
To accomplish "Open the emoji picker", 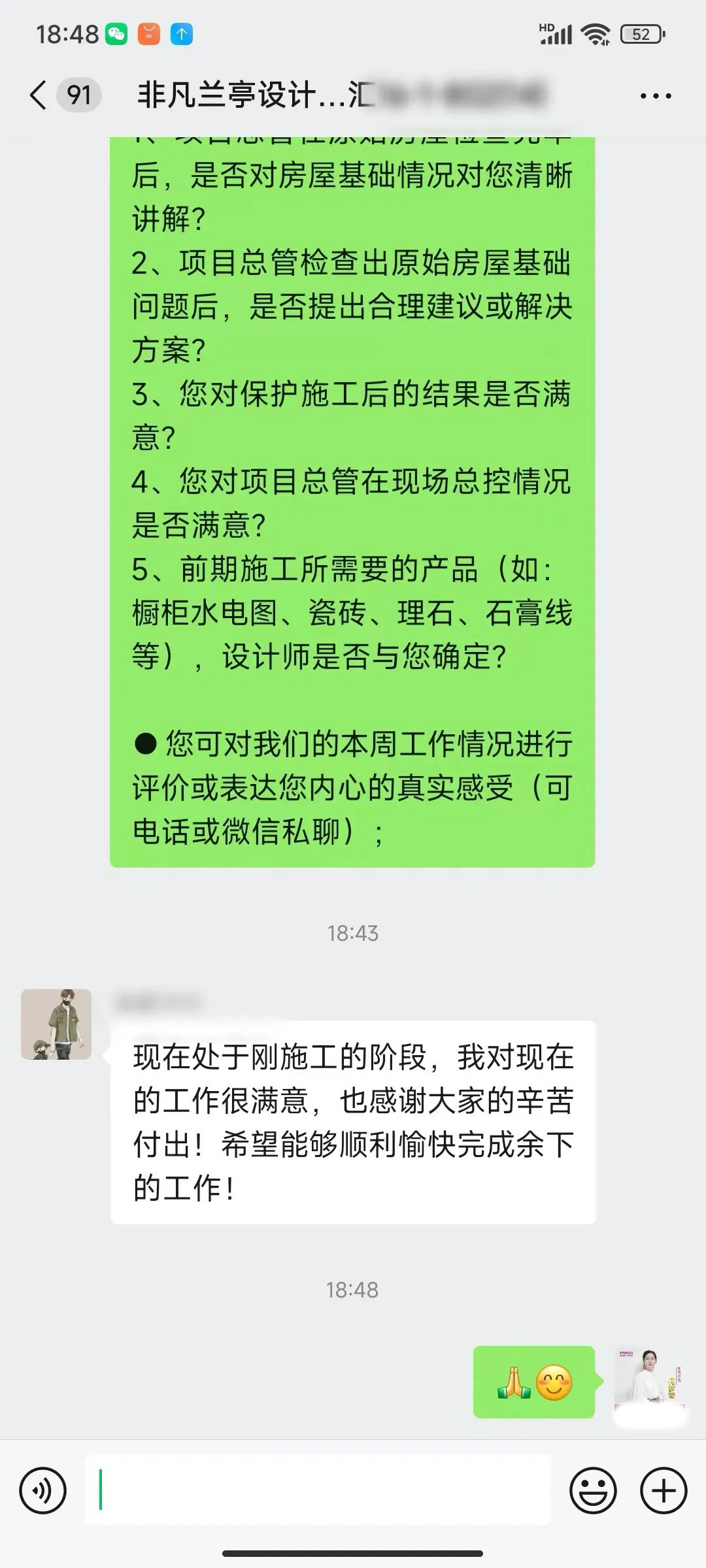I will click(x=594, y=1490).
